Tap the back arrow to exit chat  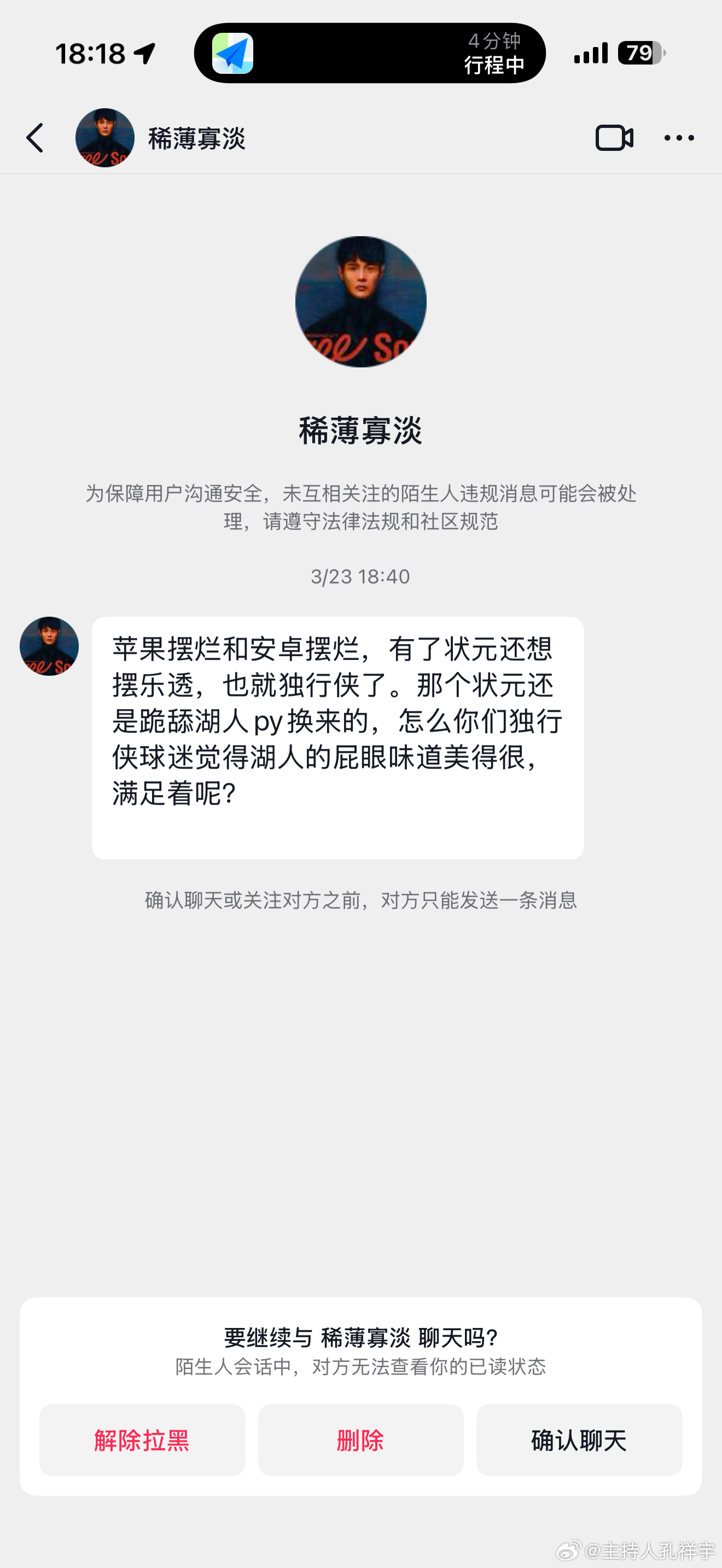(x=34, y=138)
